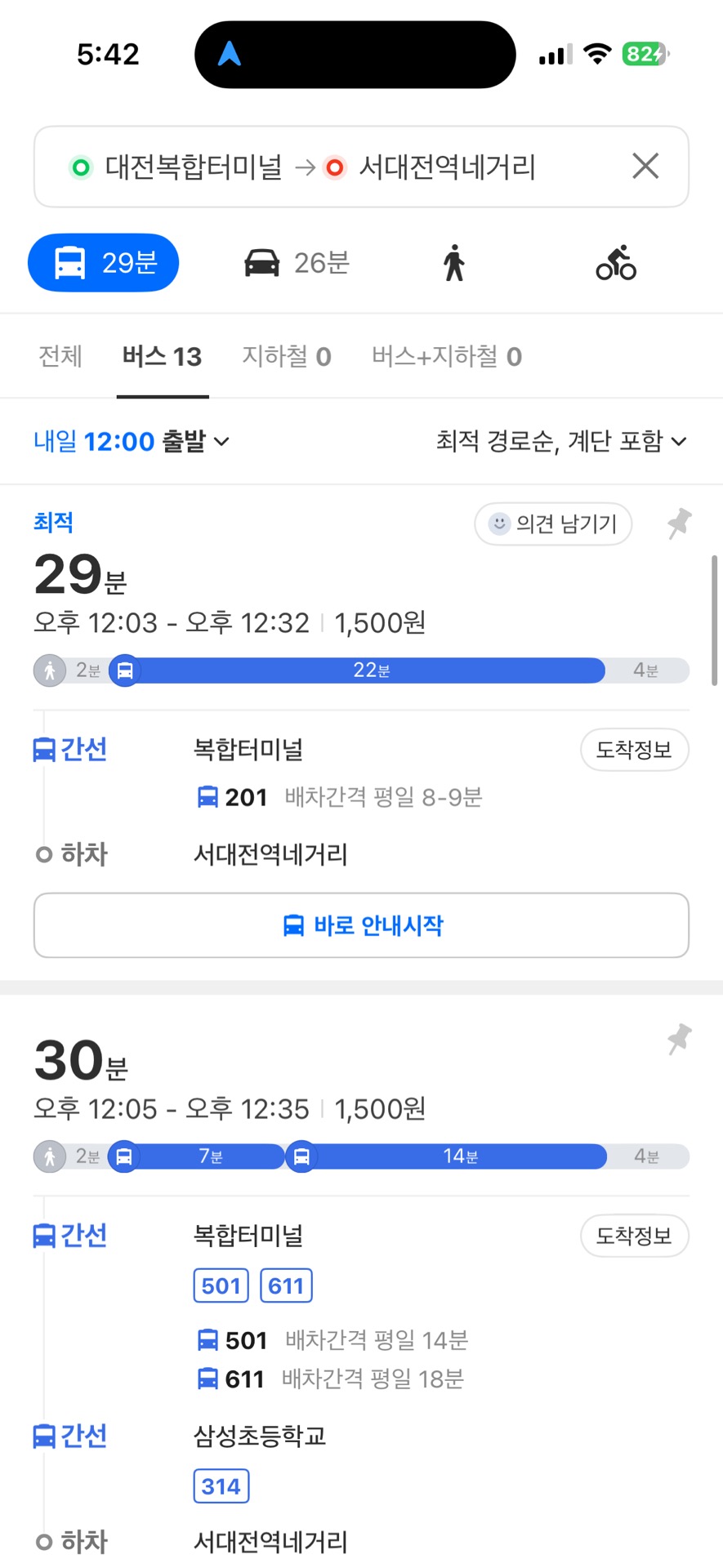
Task: Select the 611 bus chip
Action: tap(286, 1286)
